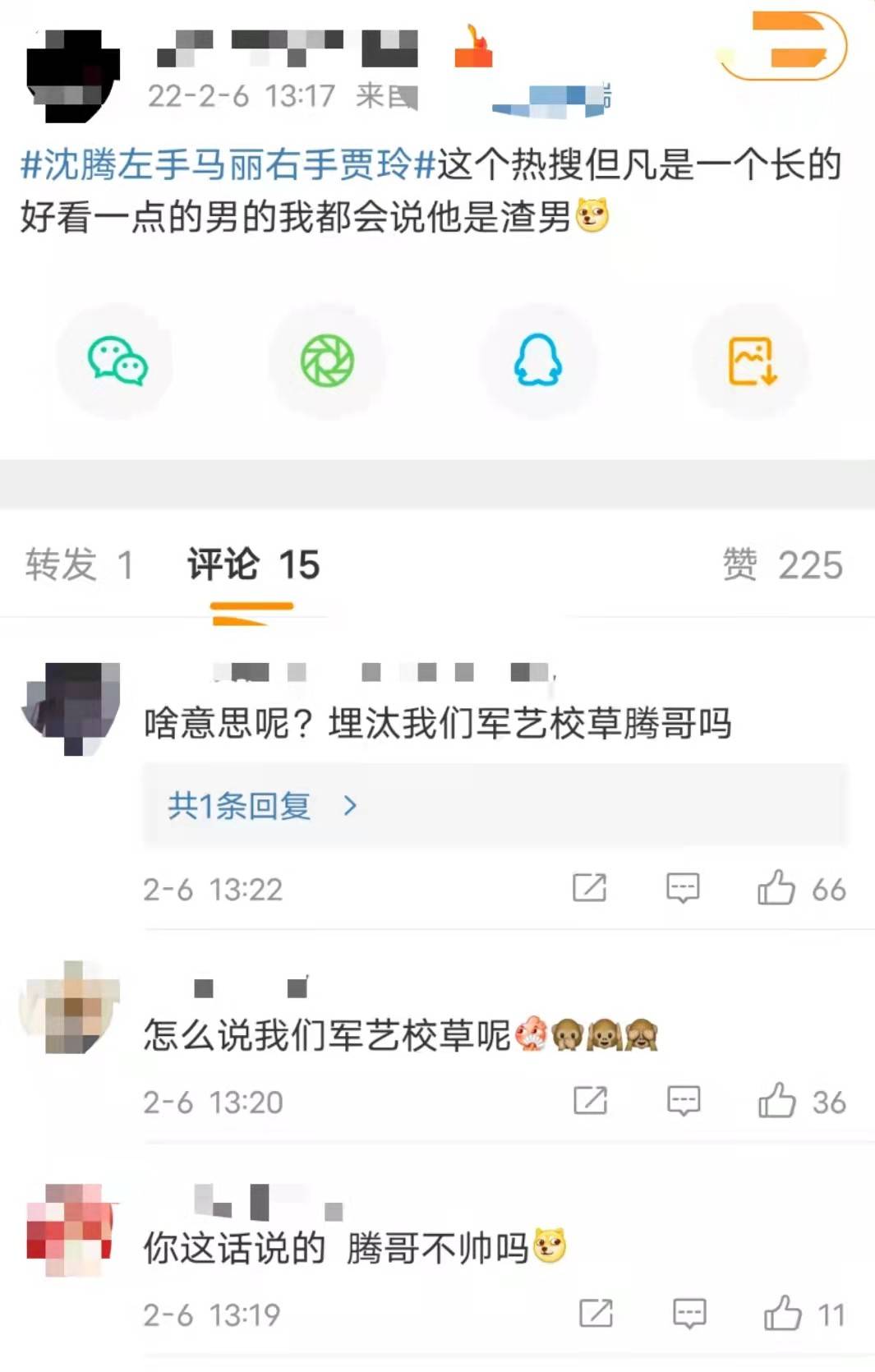Repost the comment posted at 13:22
Image resolution: width=875 pixels, height=1372 pixels.
click(x=589, y=888)
